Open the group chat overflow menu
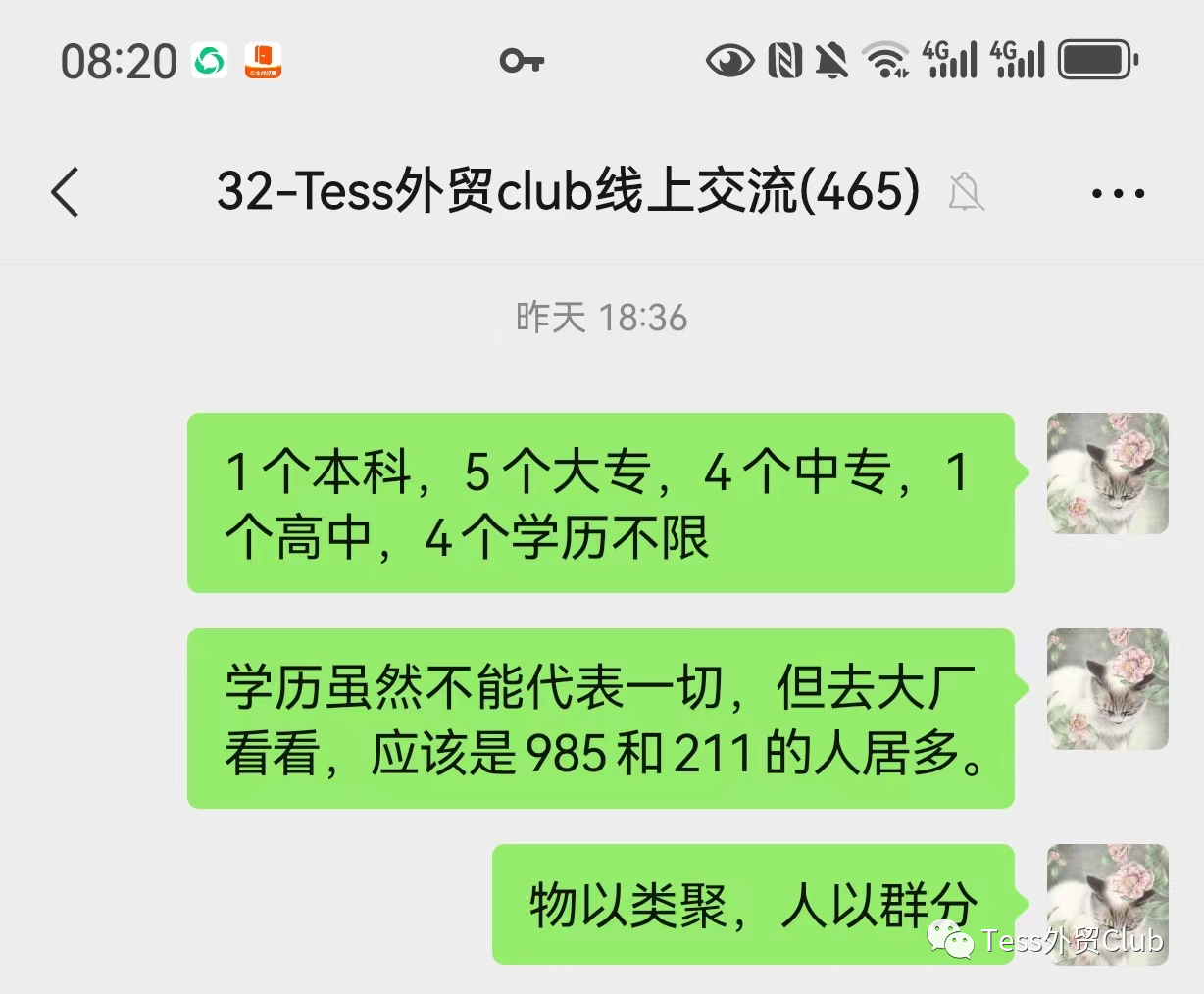1204x994 pixels. coord(1118,193)
